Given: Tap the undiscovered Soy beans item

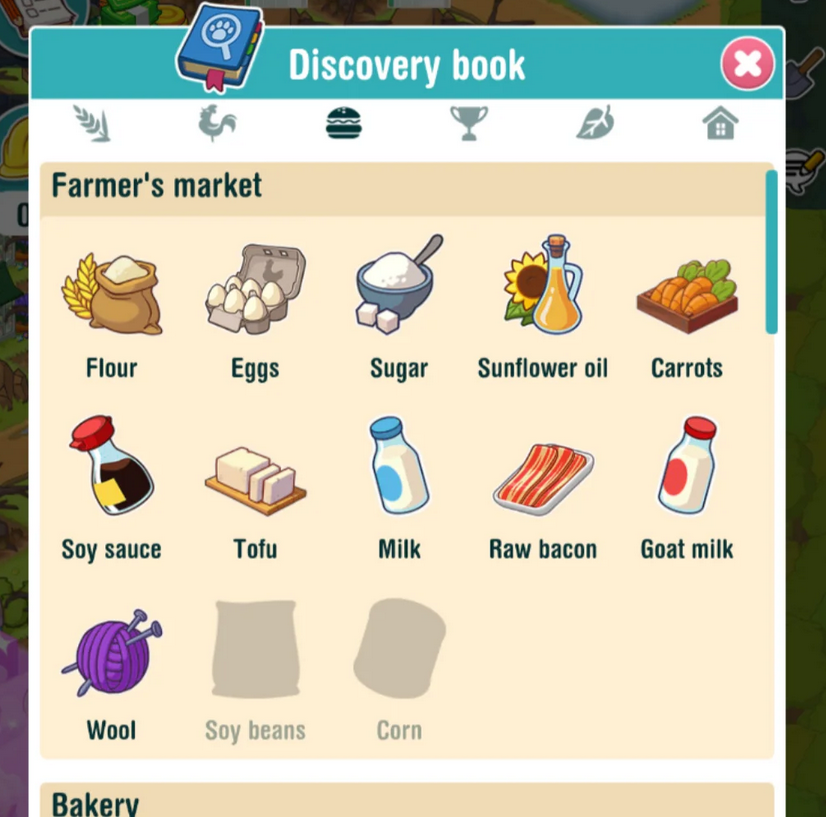Looking at the screenshot, I should pyautogui.click(x=255, y=652).
